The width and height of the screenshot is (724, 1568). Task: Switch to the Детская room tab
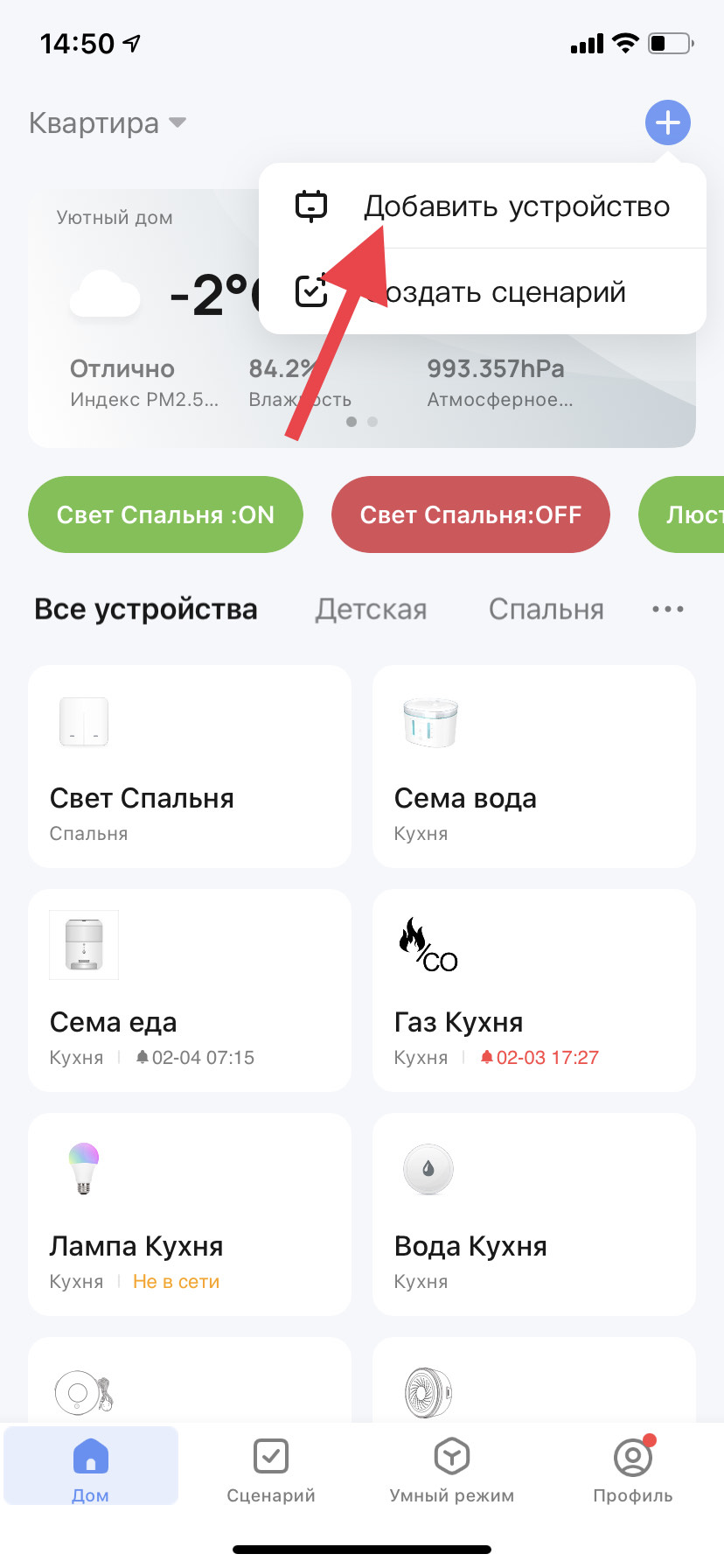click(x=371, y=609)
